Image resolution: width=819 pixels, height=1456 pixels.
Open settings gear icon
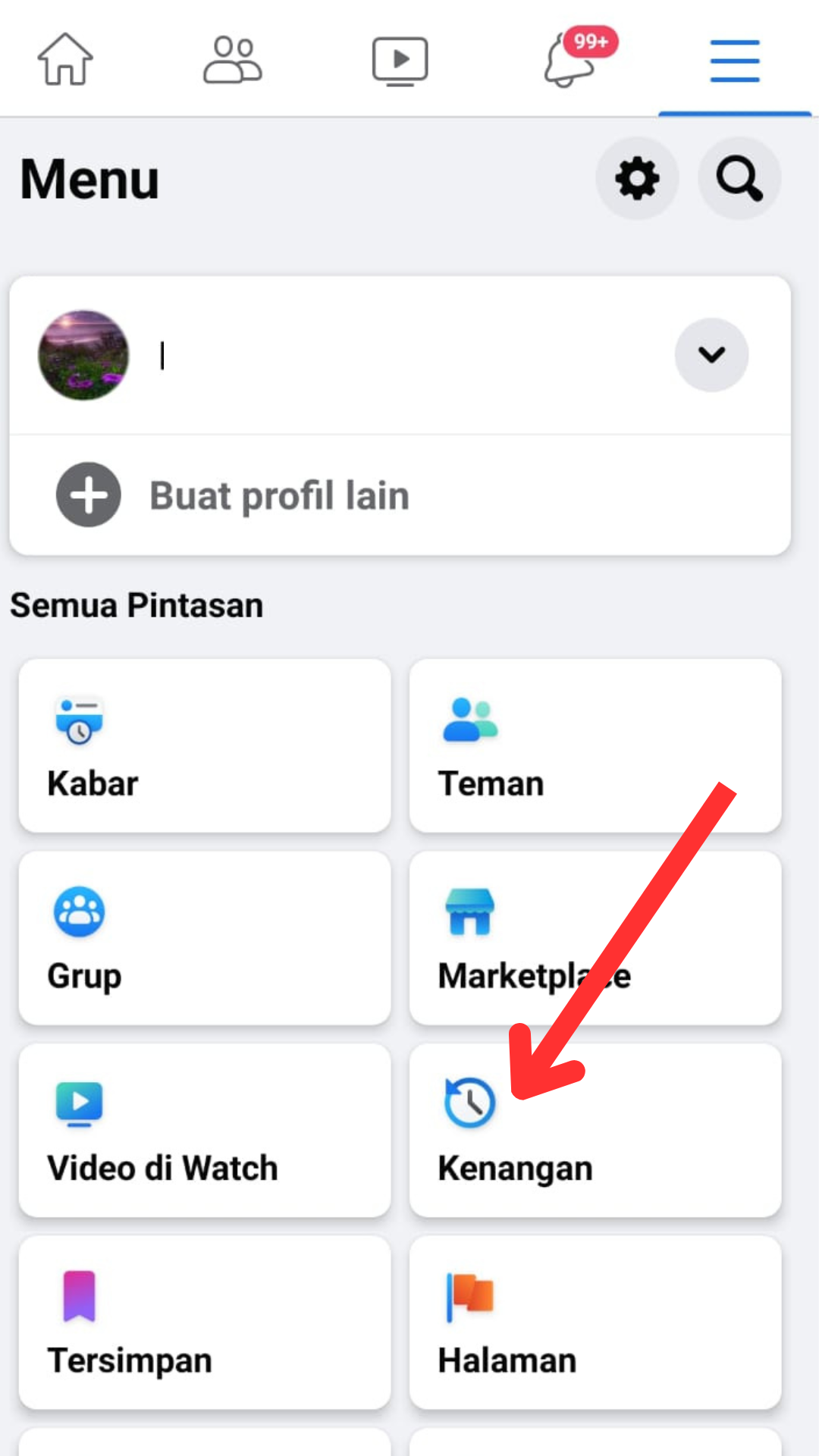pyautogui.click(x=636, y=179)
